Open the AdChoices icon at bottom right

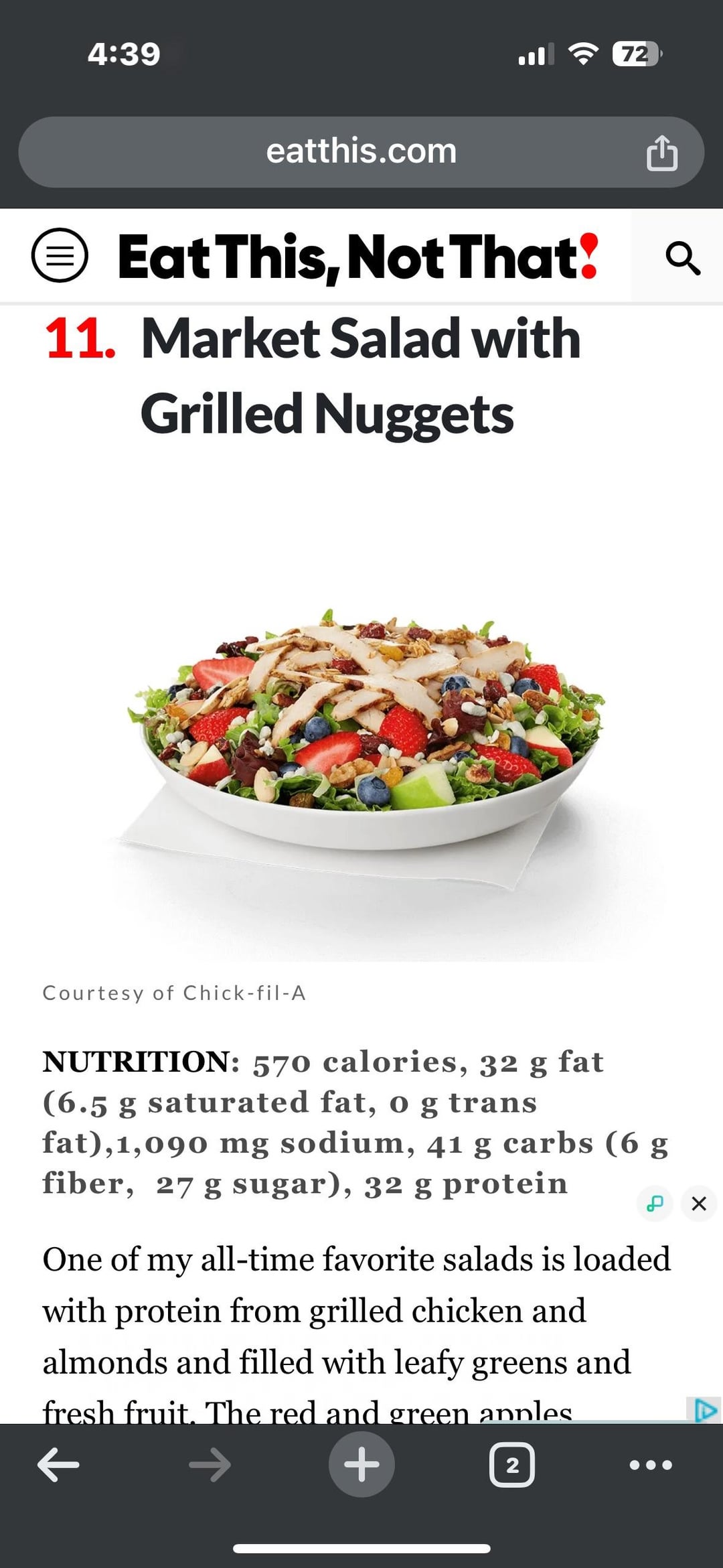click(x=704, y=1410)
